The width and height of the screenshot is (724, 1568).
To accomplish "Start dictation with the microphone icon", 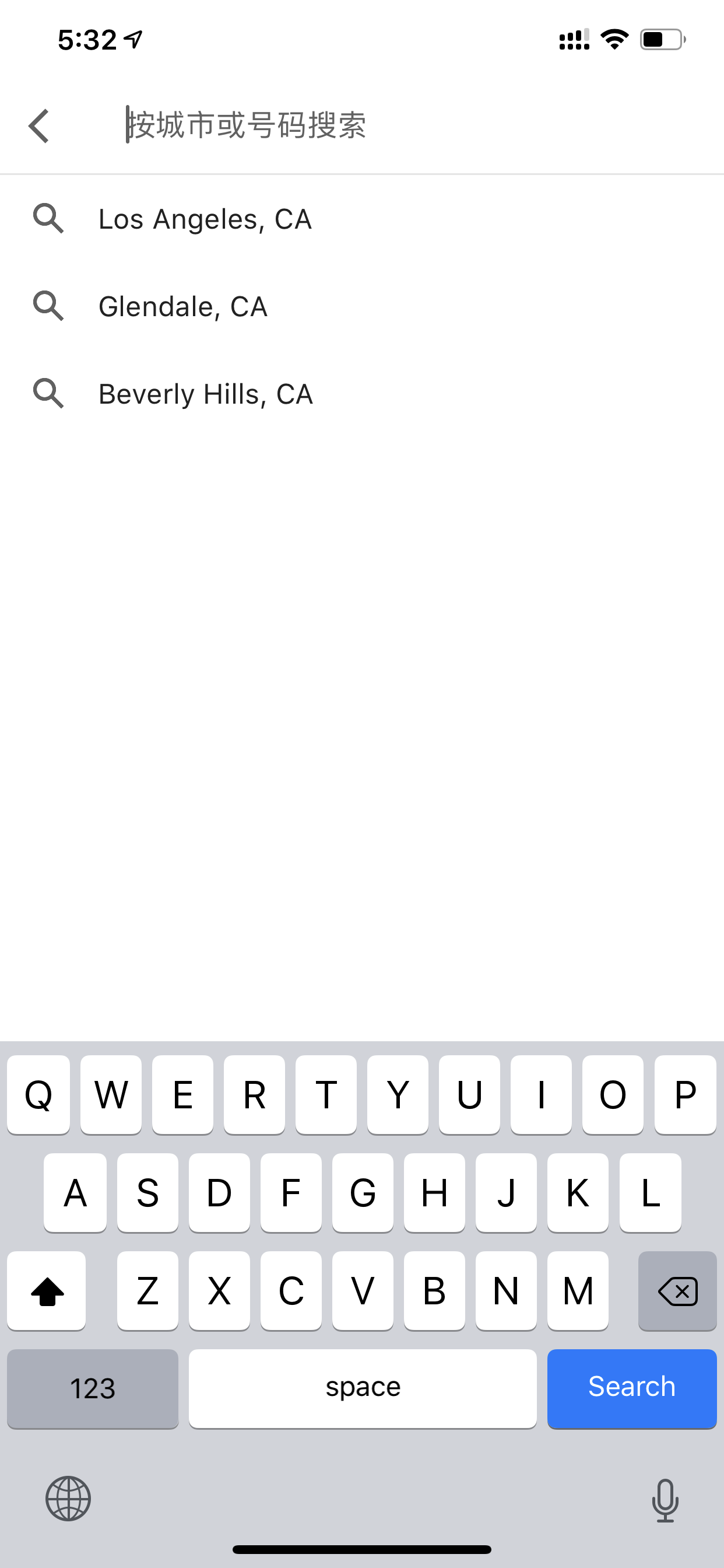I will 665,1500.
